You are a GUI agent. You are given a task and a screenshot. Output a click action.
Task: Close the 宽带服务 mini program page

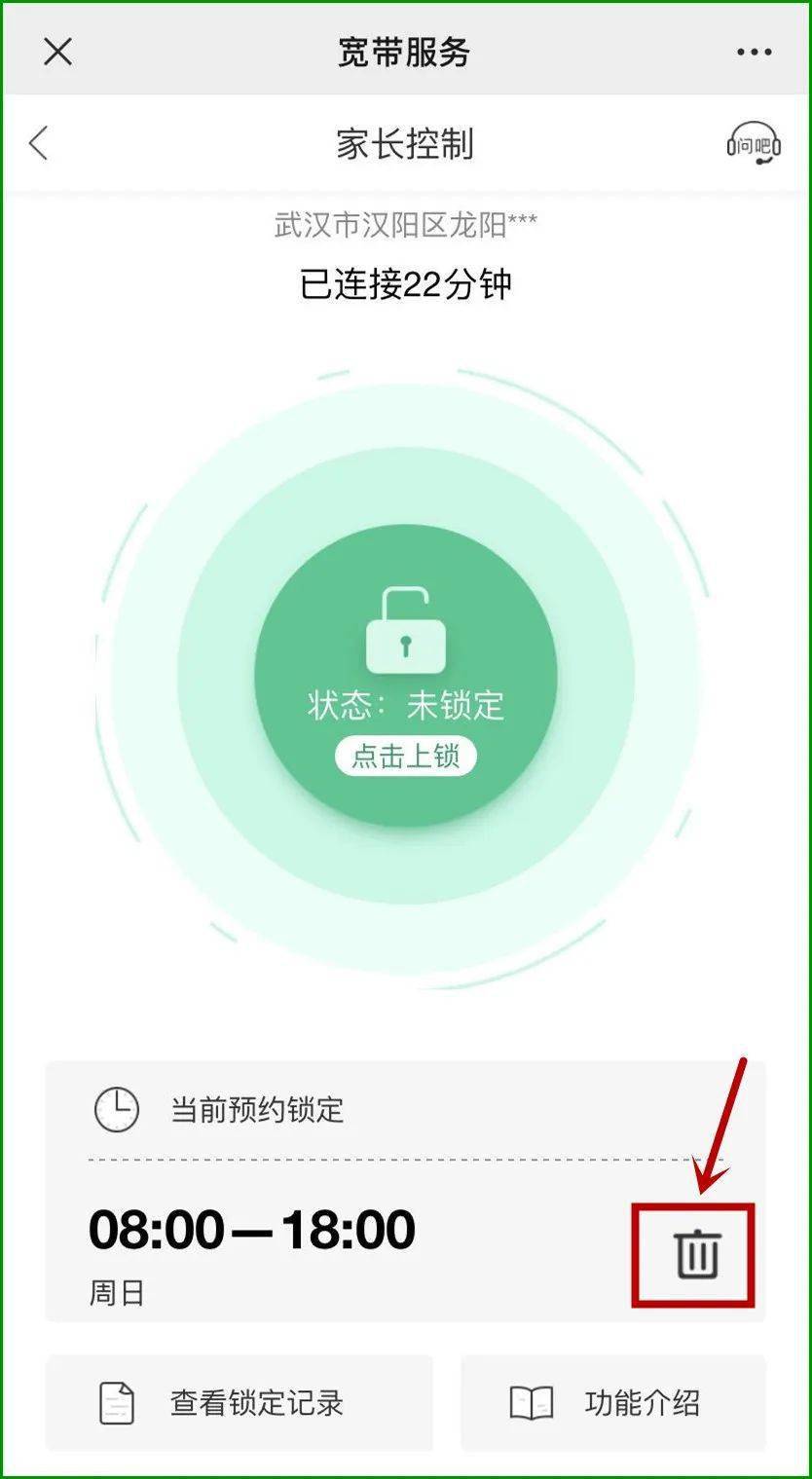point(58,52)
